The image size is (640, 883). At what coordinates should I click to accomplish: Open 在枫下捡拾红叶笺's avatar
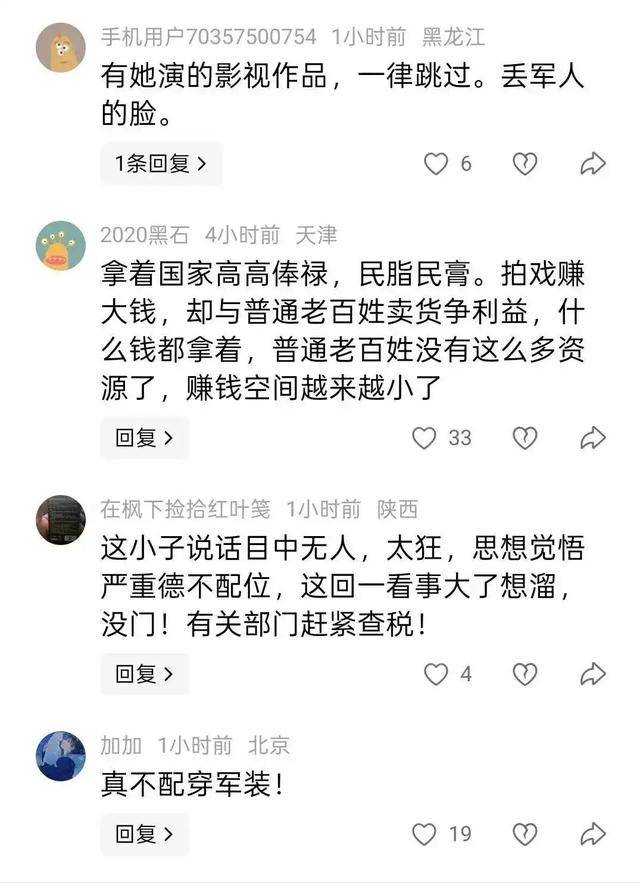coord(61,519)
